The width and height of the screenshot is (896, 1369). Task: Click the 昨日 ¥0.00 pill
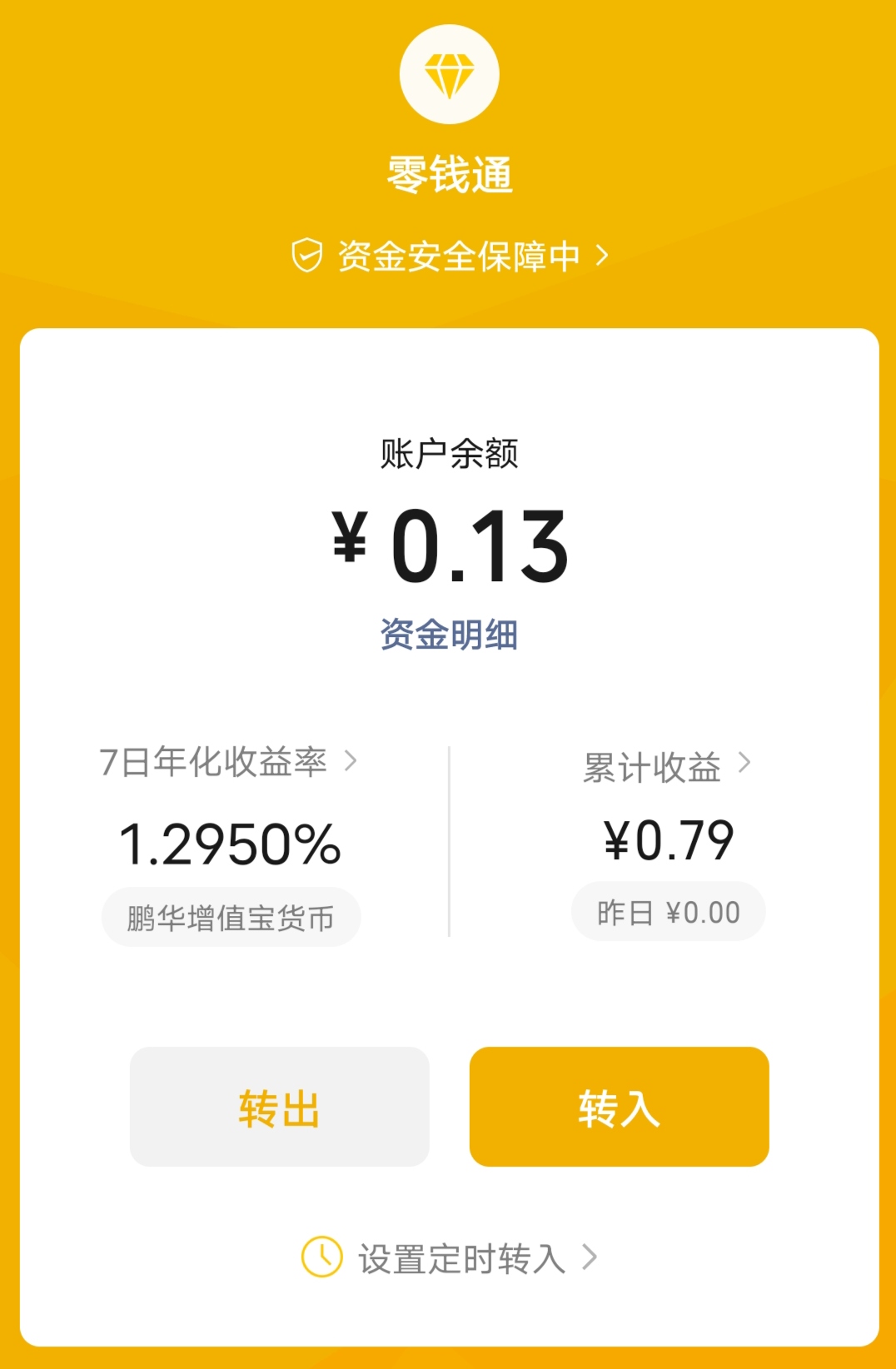point(668,911)
